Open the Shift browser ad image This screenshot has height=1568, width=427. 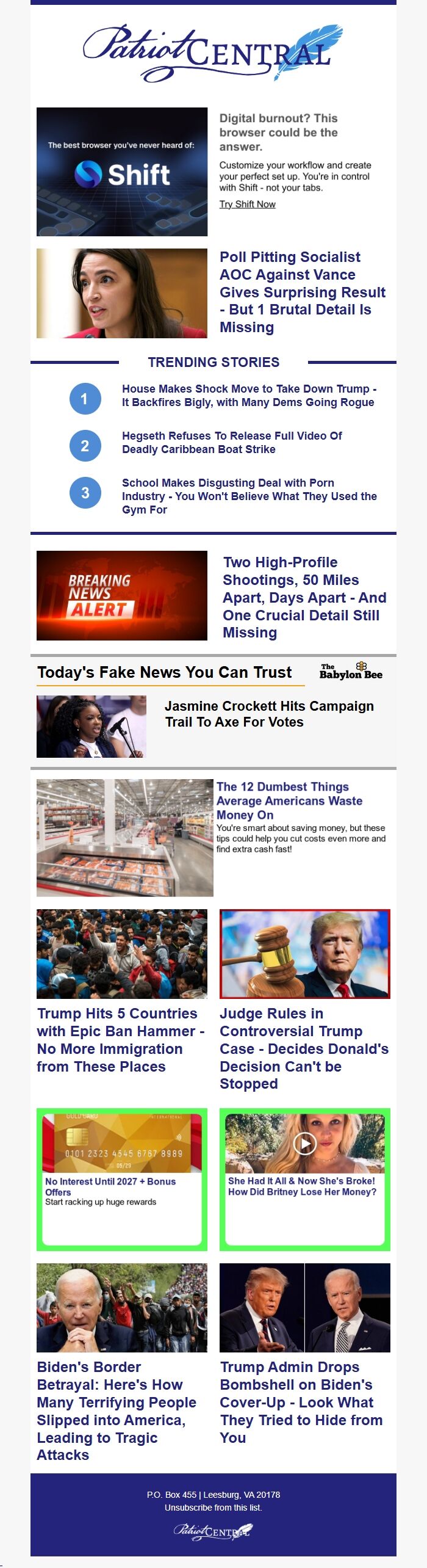click(x=122, y=172)
